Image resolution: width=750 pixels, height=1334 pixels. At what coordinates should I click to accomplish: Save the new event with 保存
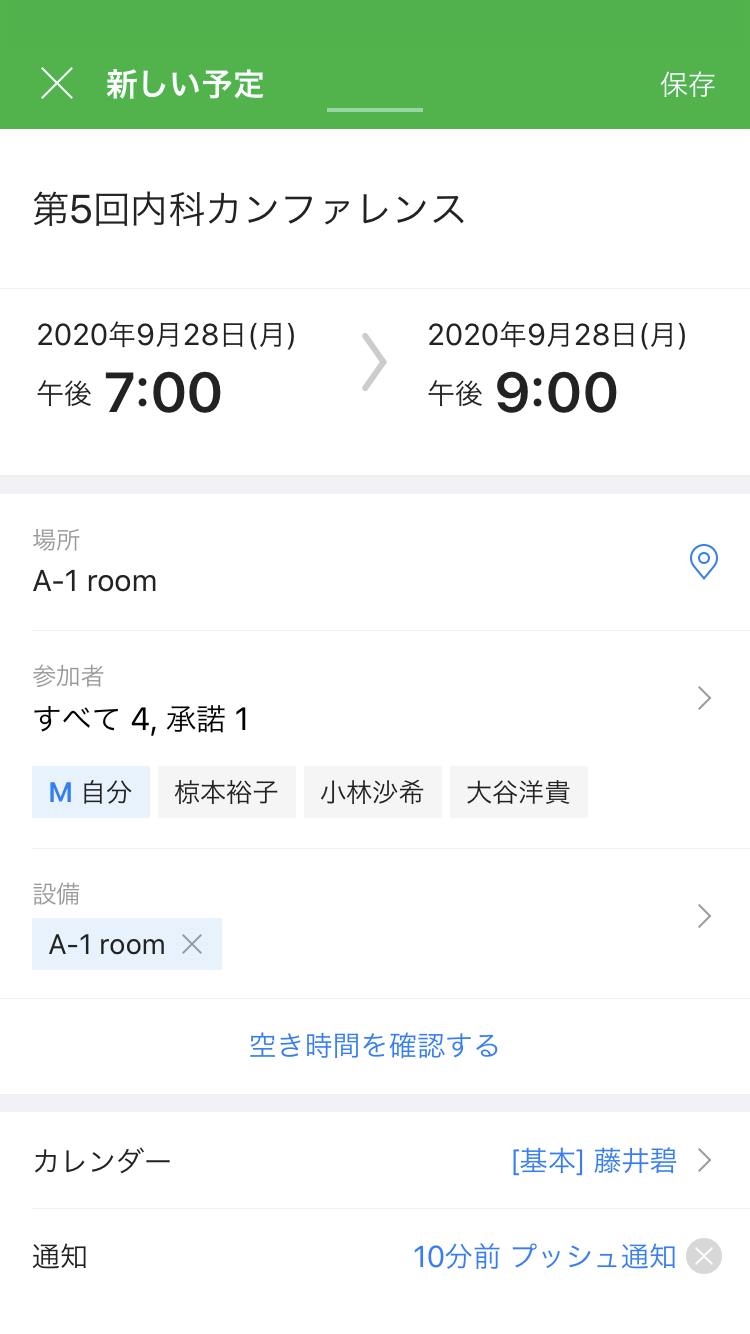point(687,84)
